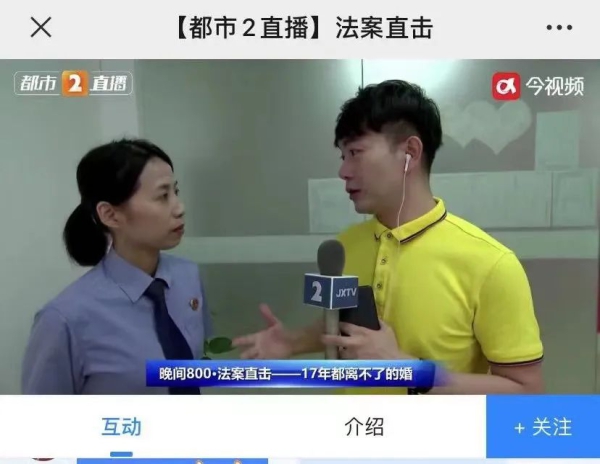
Task: Switch to the 互动 tab
Action: [x=121, y=427]
